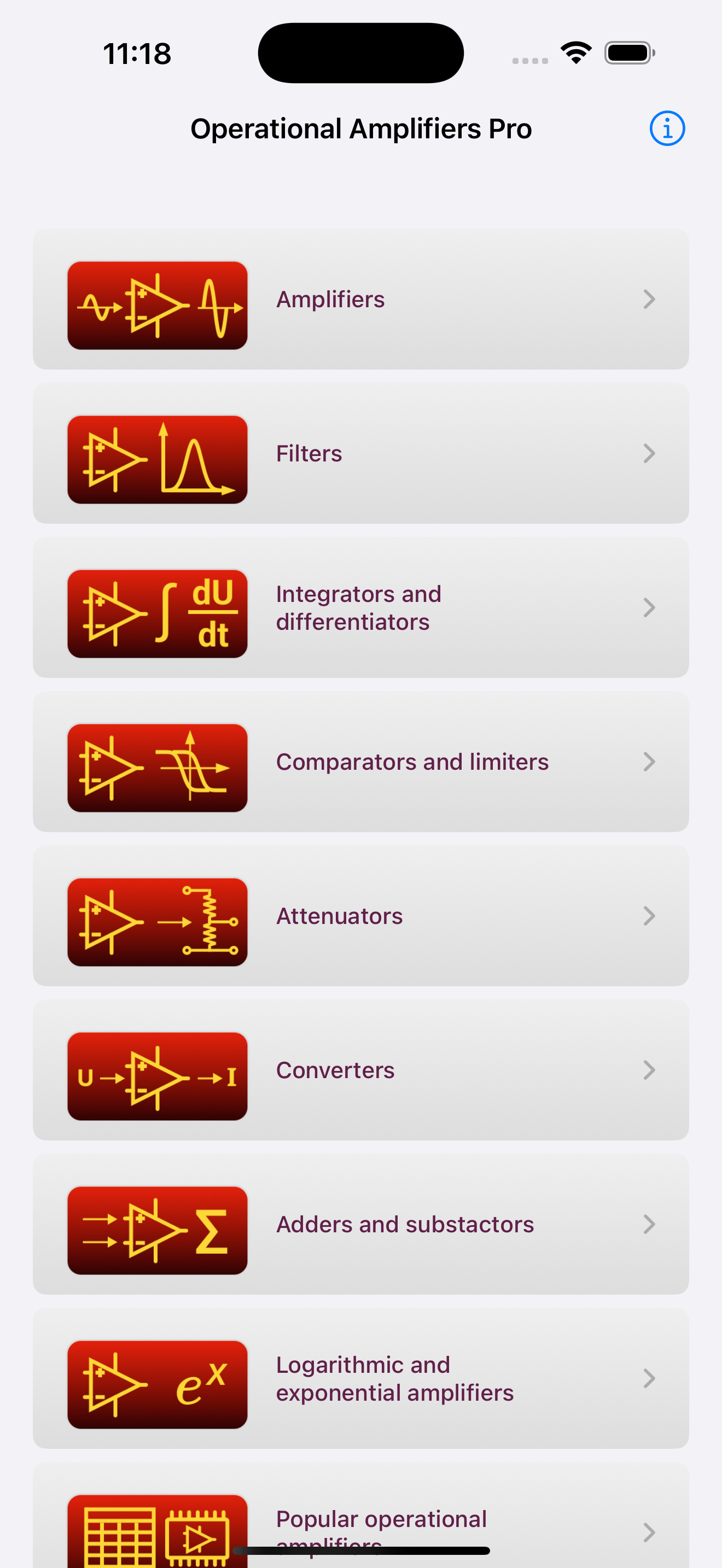The width and height of the screenshot is (722, 1568).
Task: Tap the Operational Amplifiers Pro title
Action: 361,128
